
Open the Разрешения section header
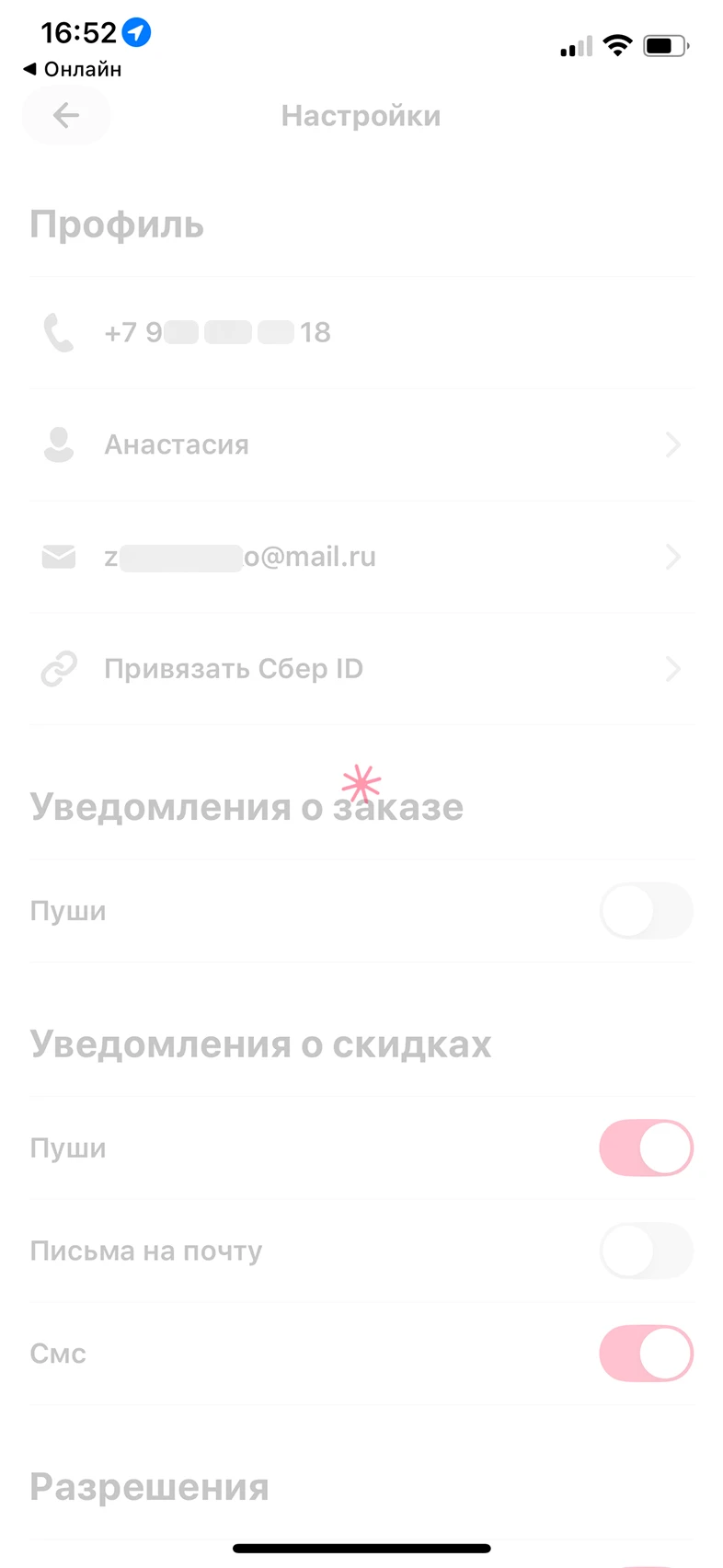coord(150,1485)
